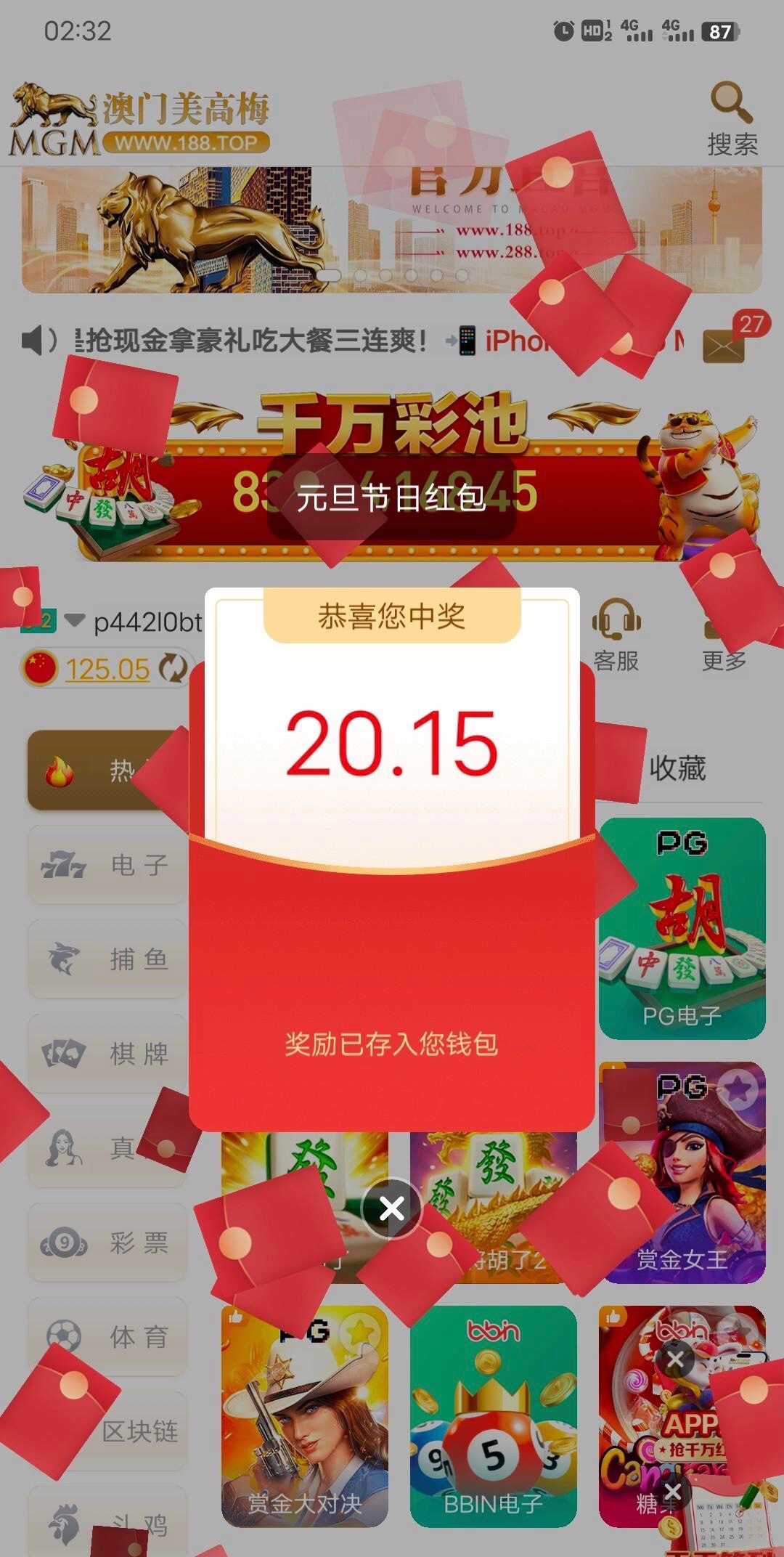Refresh the 125.05 balance

pos(173,668)
